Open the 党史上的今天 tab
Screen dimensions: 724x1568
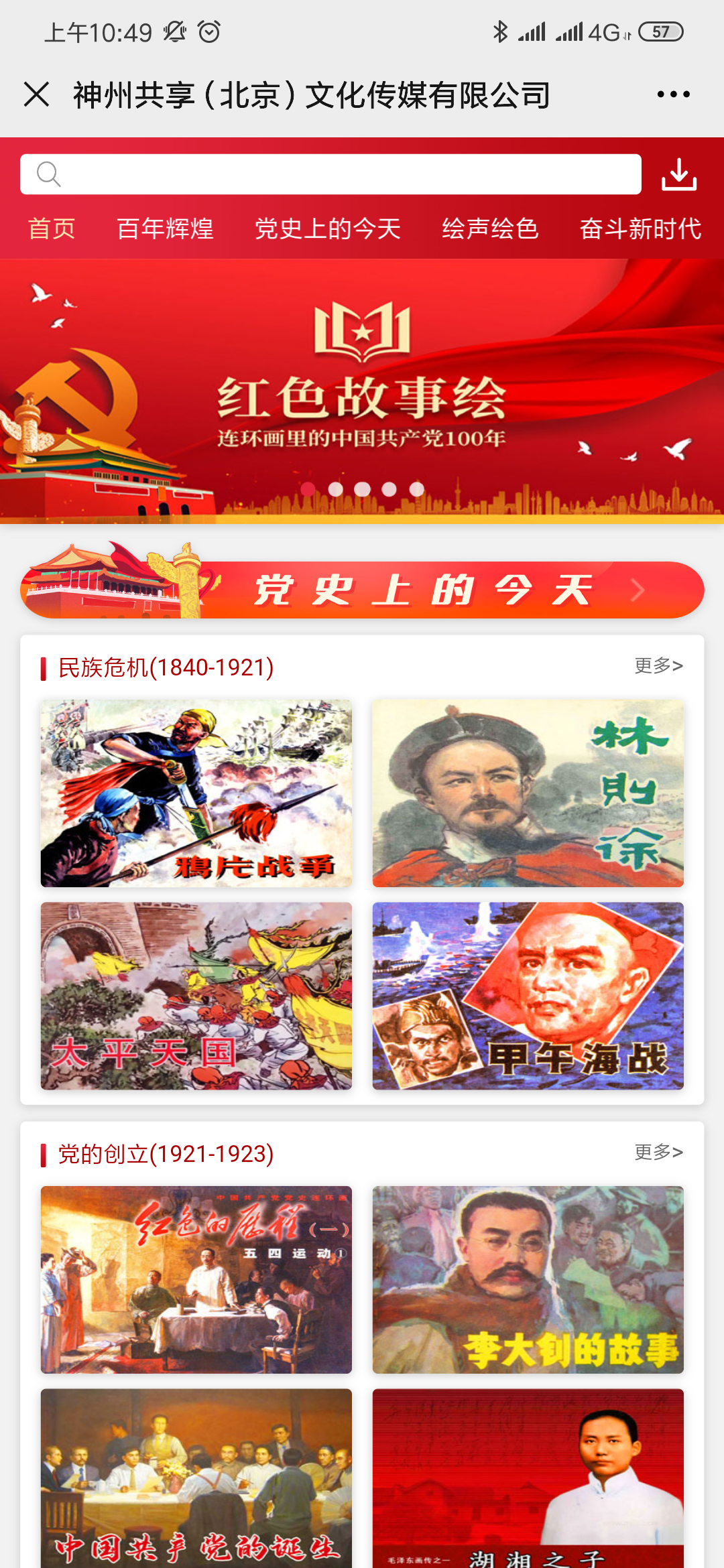tap(328, 228)
